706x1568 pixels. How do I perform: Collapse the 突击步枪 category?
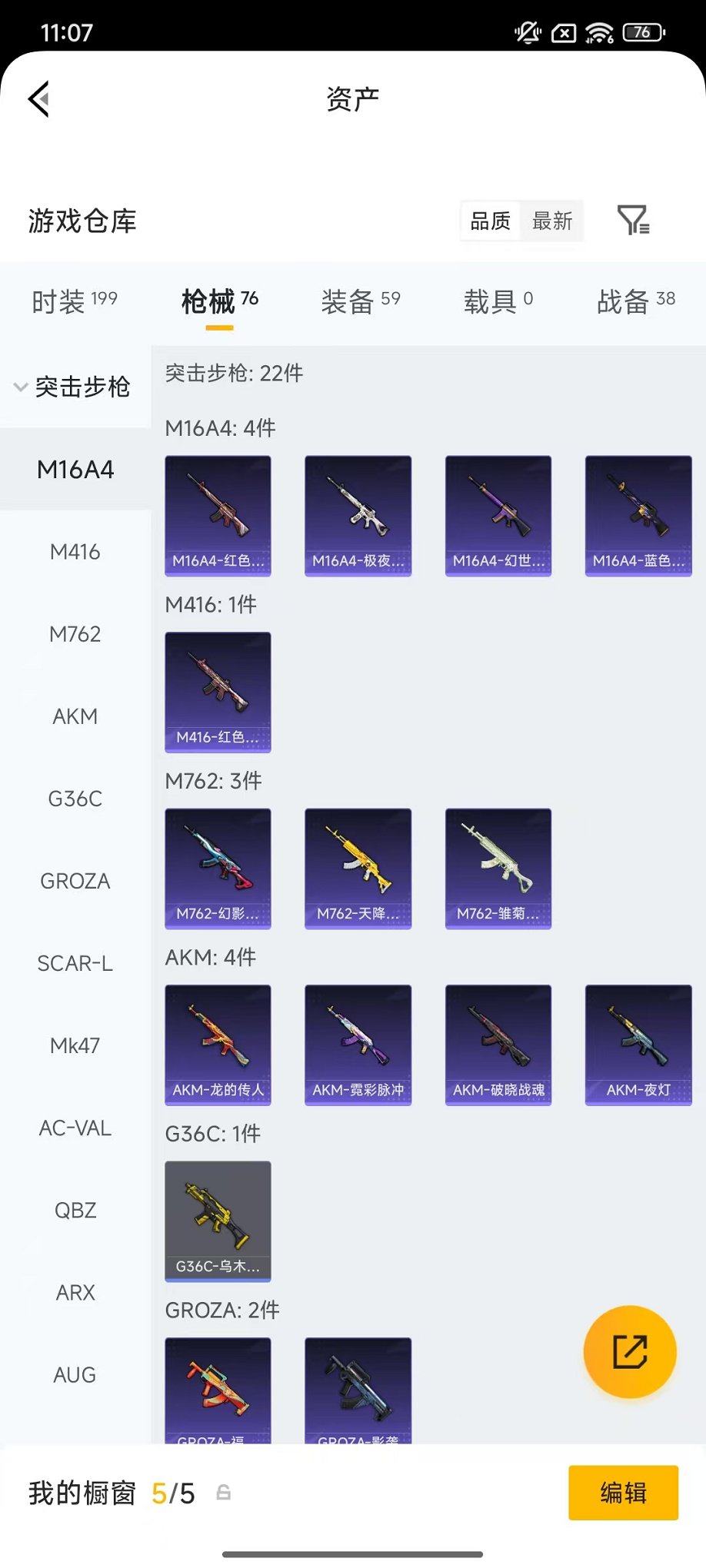tap(75, 387)
